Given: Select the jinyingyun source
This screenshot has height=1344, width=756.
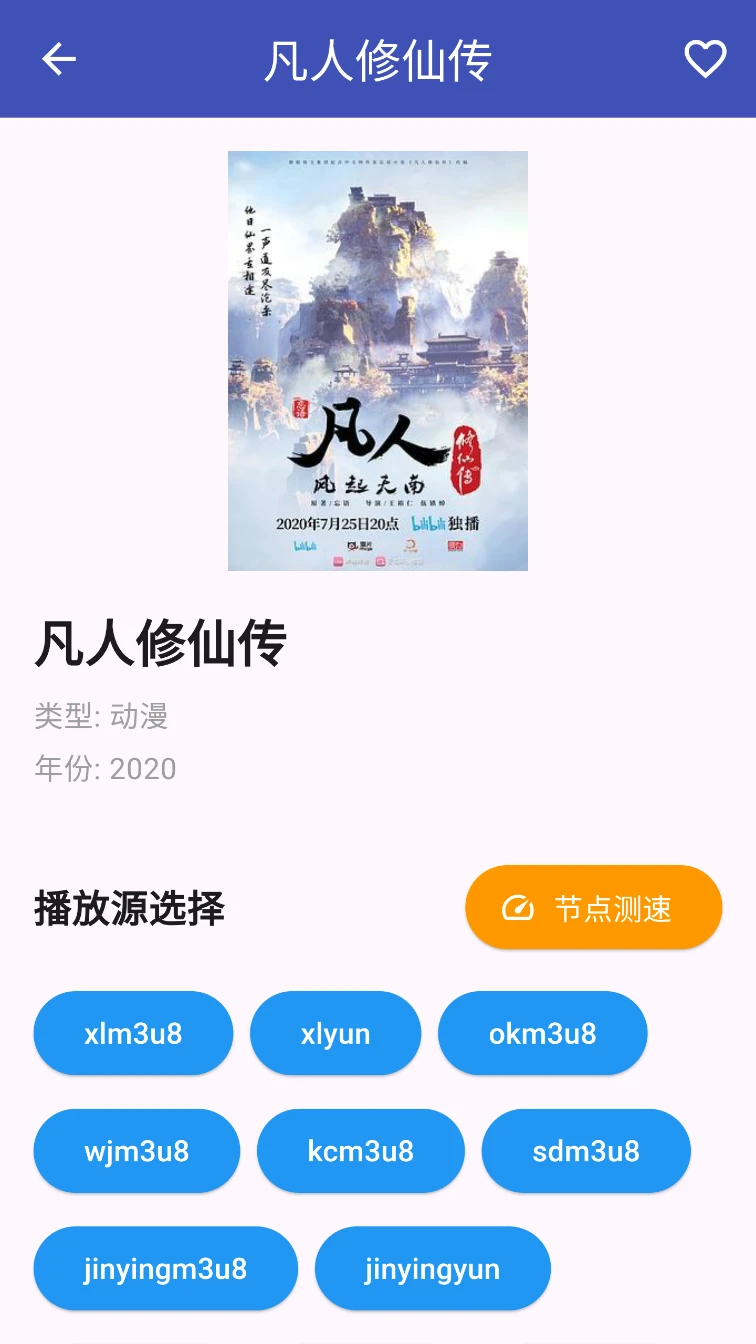Looking at the screenshot, I should 432,1268.
